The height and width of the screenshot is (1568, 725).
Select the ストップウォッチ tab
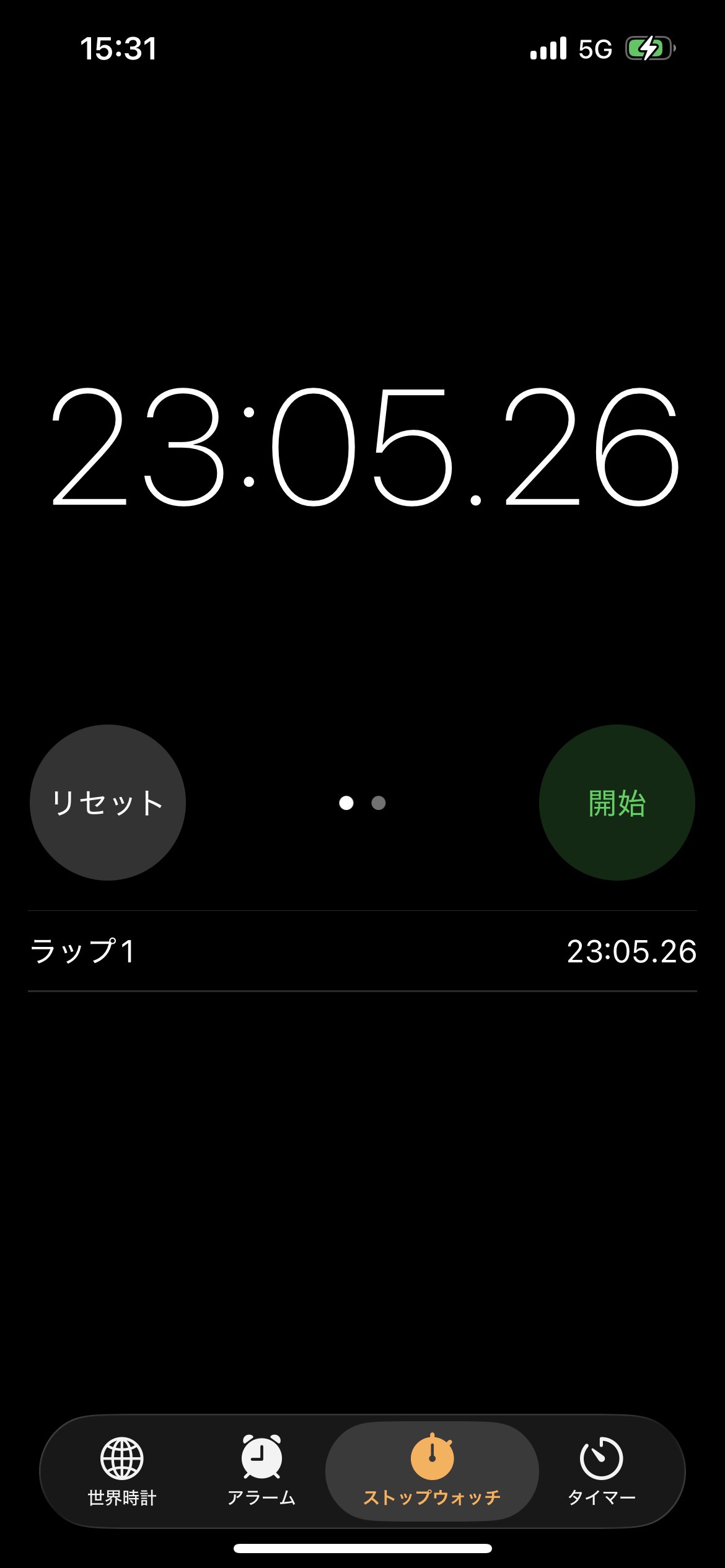point(432,1470)
